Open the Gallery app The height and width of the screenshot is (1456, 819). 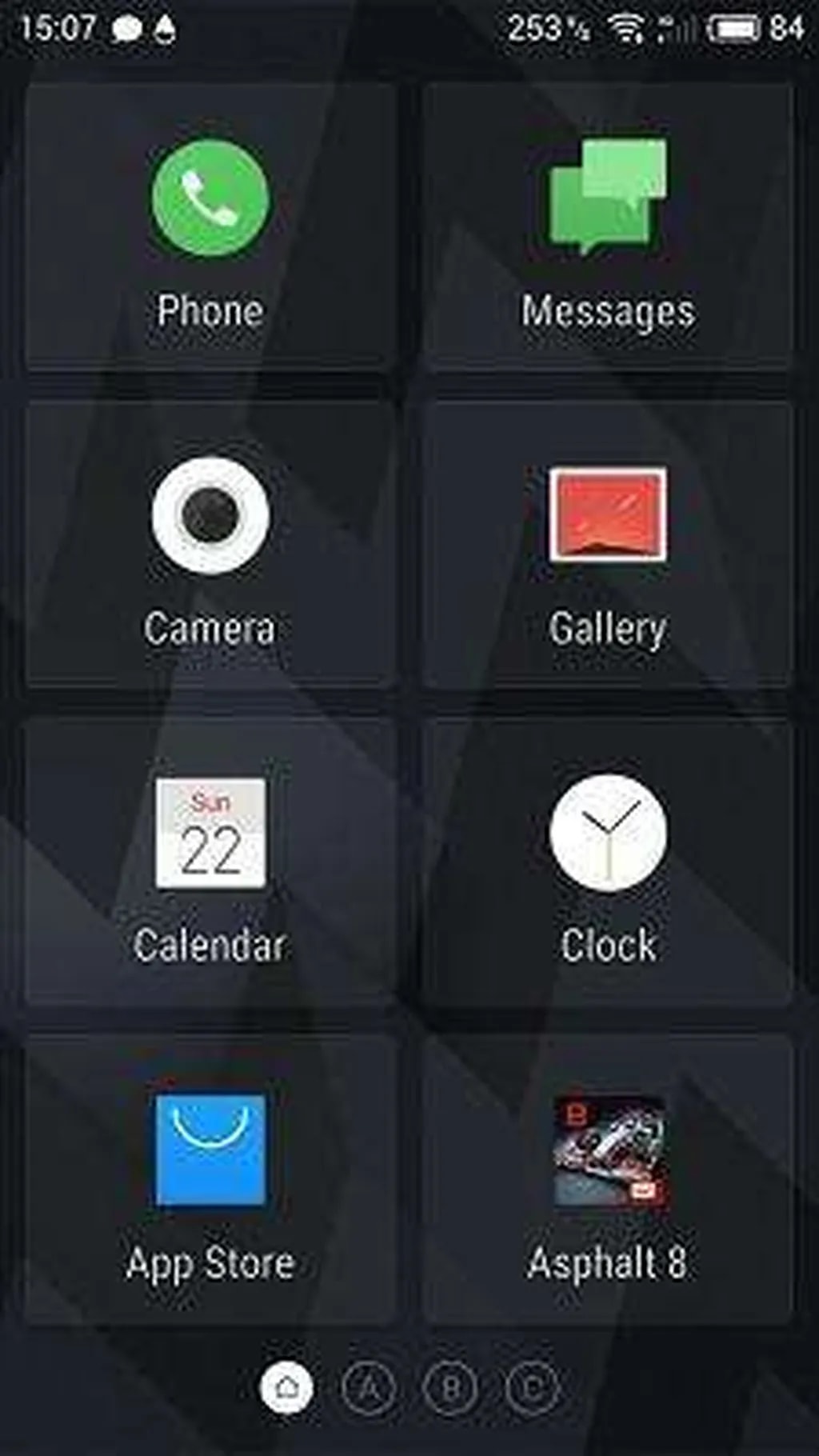tap(607, 515)
